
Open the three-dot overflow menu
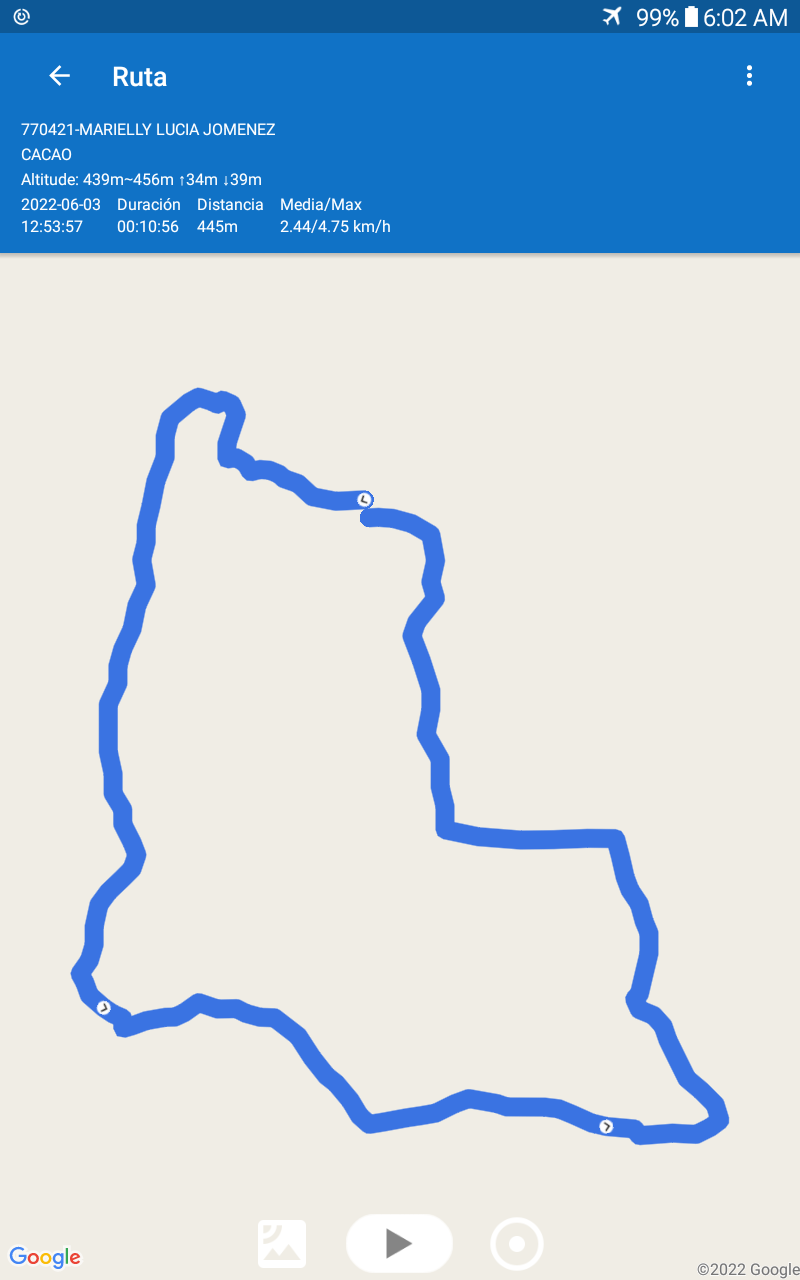coord(749,76)
